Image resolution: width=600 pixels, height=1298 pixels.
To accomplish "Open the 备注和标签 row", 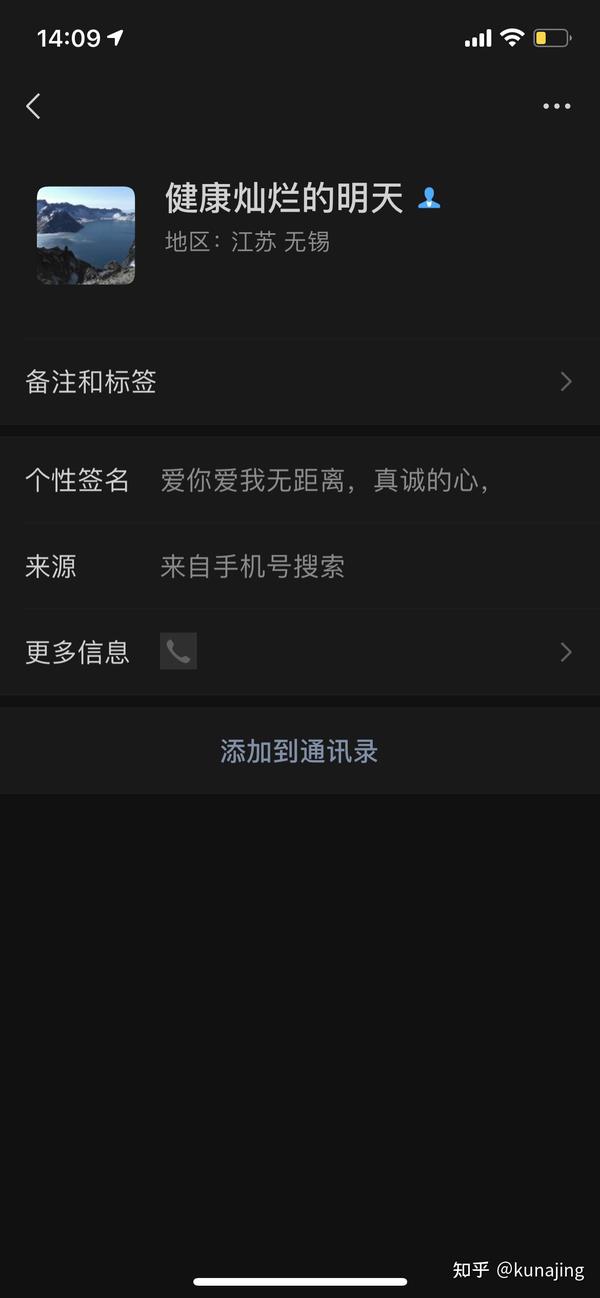I will 300,381.
